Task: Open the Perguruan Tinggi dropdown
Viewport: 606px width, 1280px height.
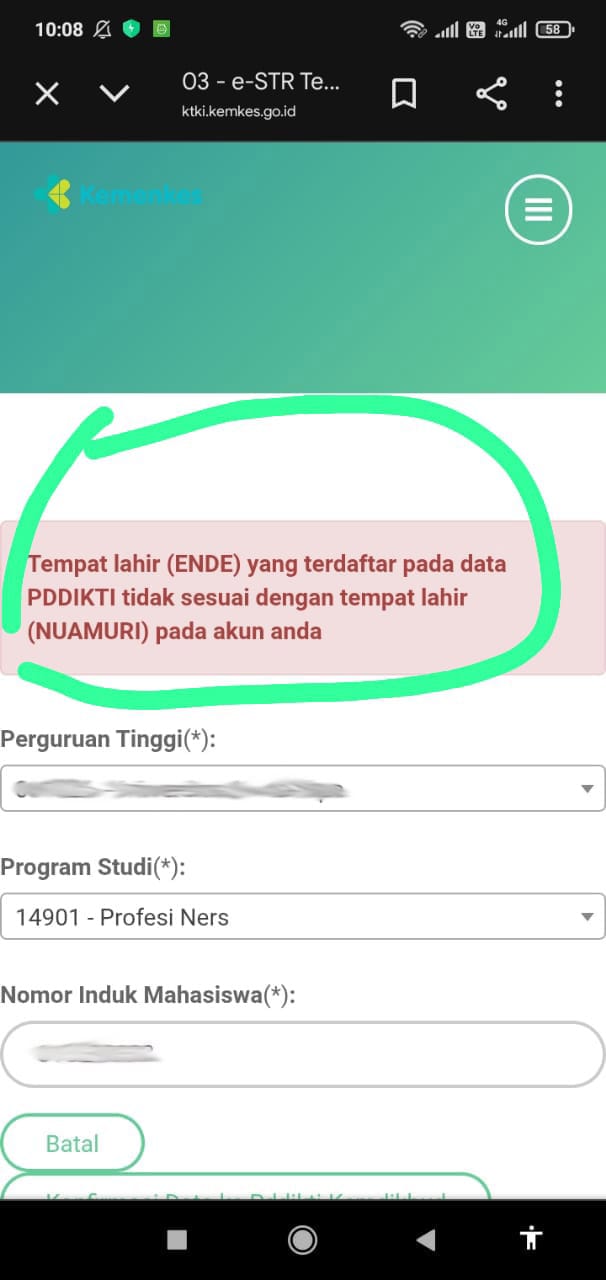Action: click(x=302, y=788)
